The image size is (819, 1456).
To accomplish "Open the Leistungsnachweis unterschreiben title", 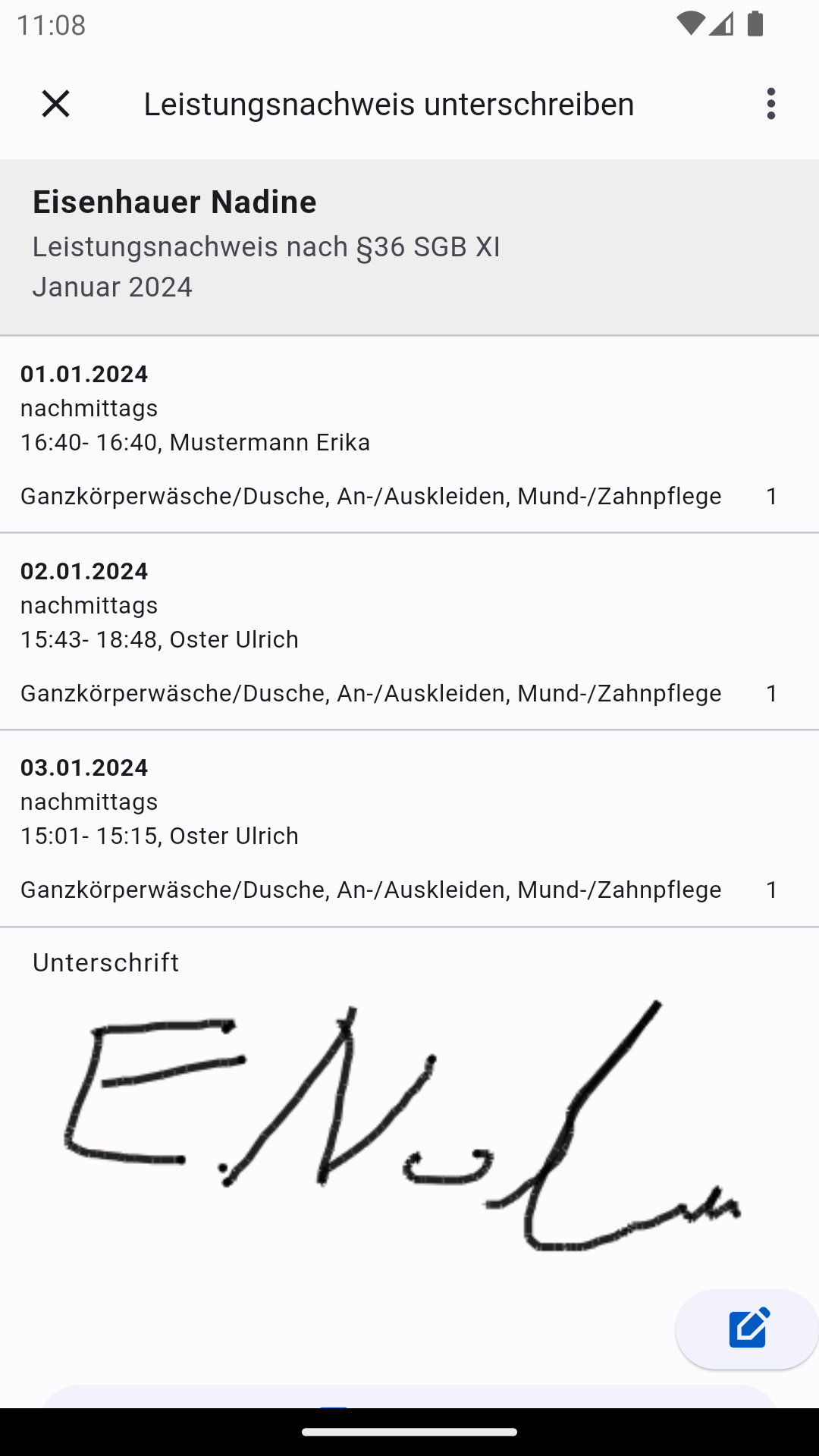I will [x=388, y=104].
